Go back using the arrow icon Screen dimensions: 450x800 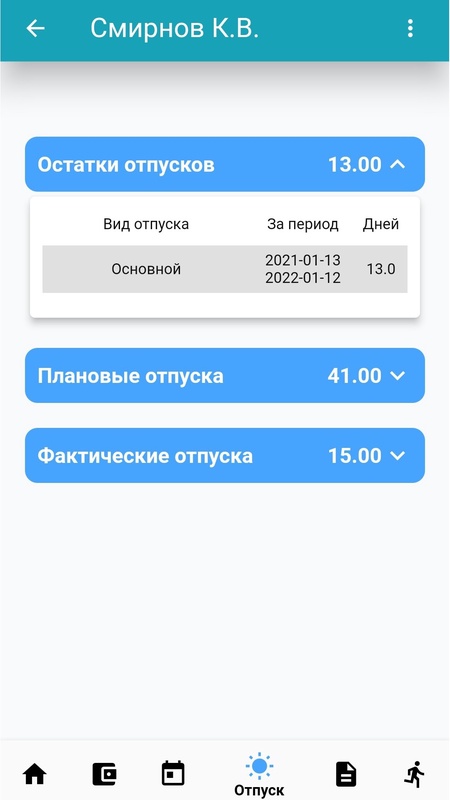pos(35,29)
